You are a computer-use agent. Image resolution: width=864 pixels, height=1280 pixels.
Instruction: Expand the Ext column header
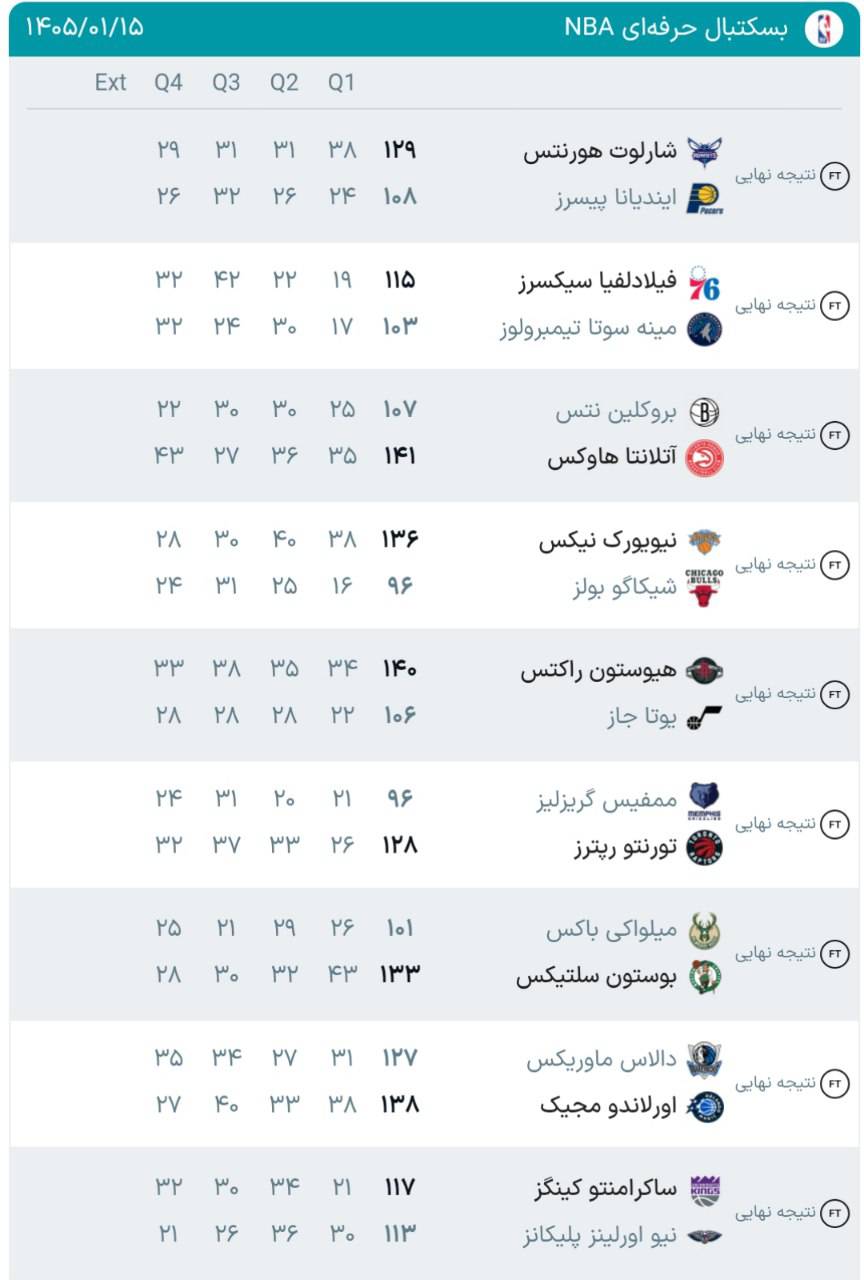point(110,83)
